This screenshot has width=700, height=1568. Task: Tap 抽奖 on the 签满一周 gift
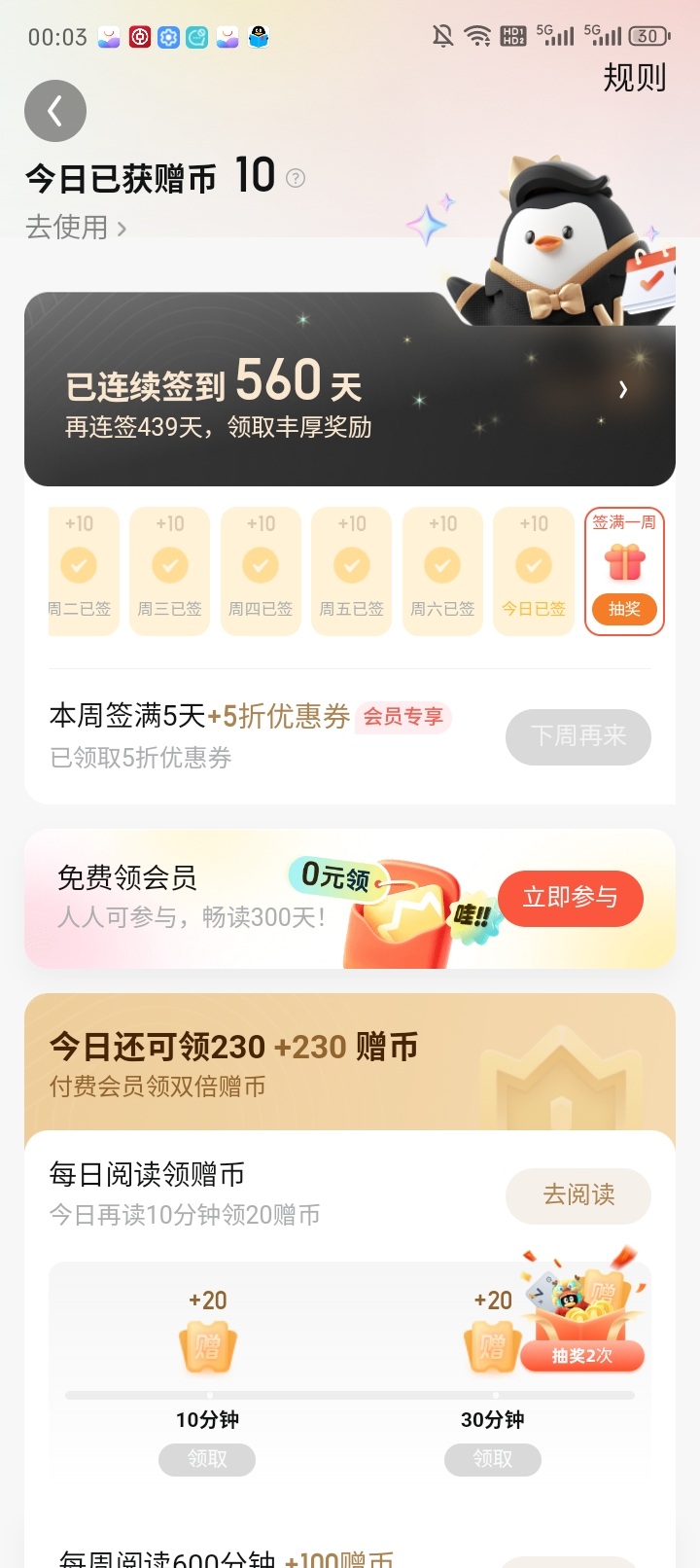(624, 609)
